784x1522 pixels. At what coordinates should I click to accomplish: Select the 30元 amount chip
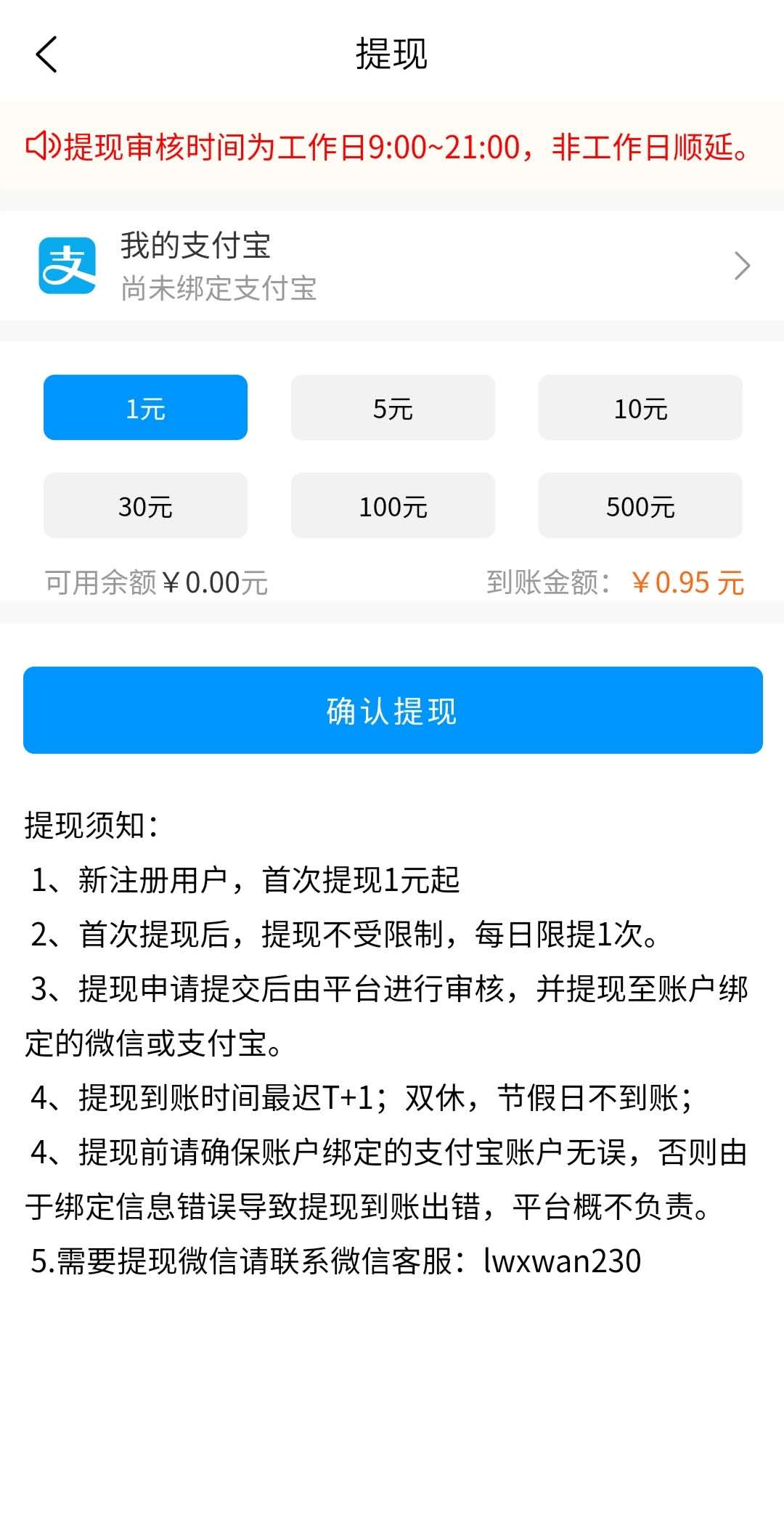[x=145, y=505]
